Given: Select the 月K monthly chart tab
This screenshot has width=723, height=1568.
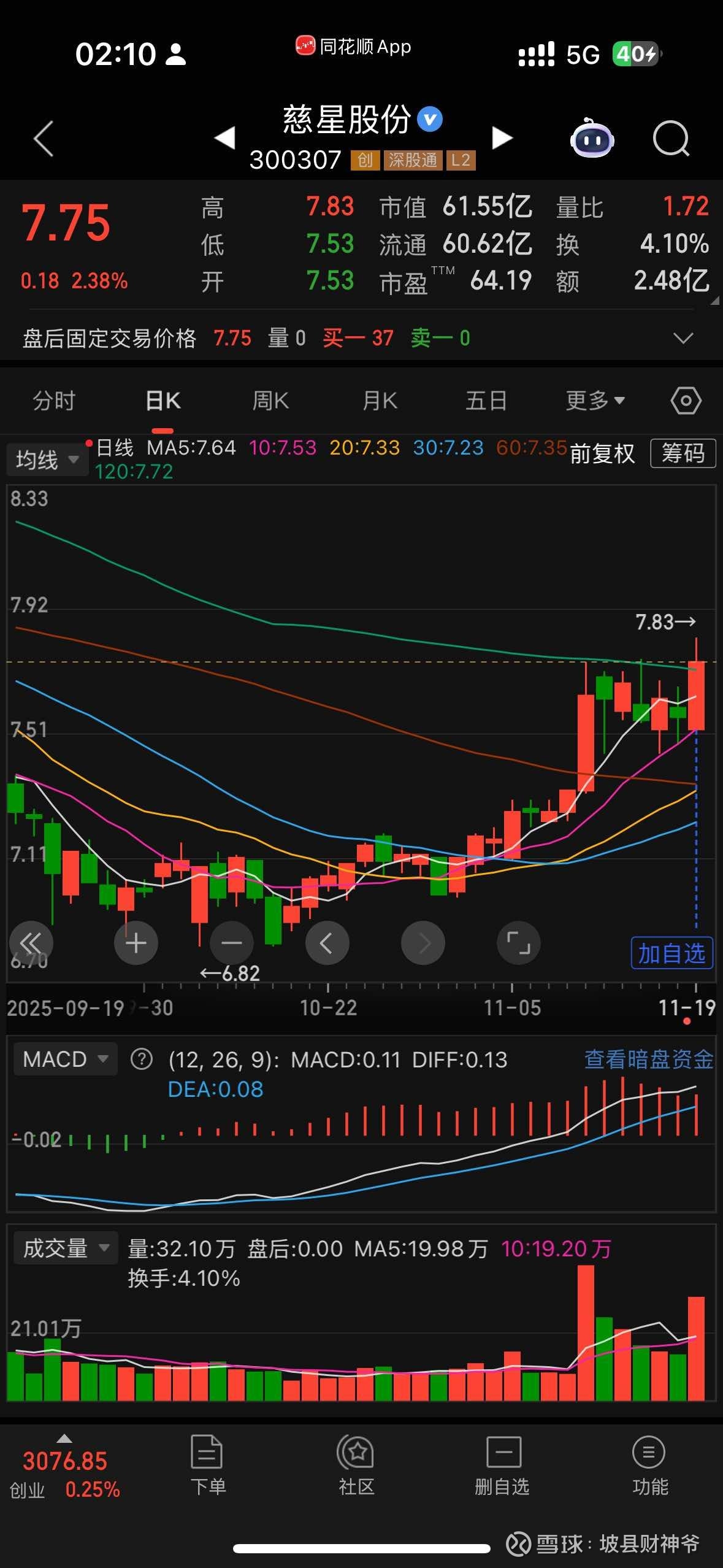Looking at the screenshot, I should pos(380,401).
